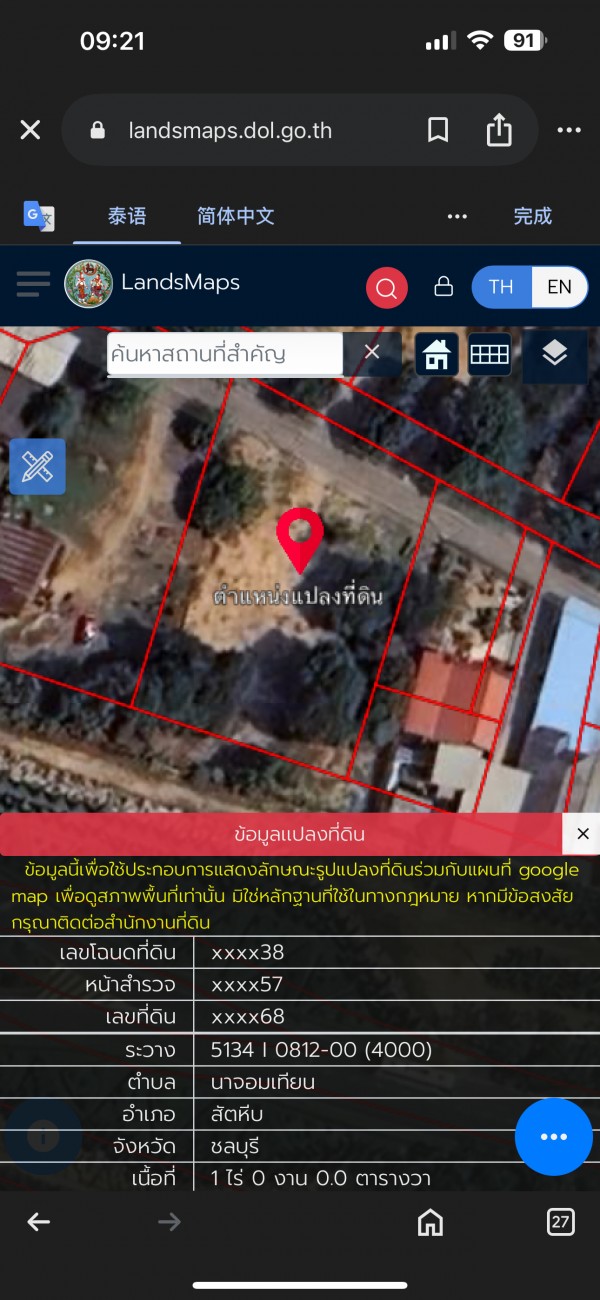The width and height of the screenshot is (600, 1300).
Task: Tap the blue floating more button
Action: 553,1137
